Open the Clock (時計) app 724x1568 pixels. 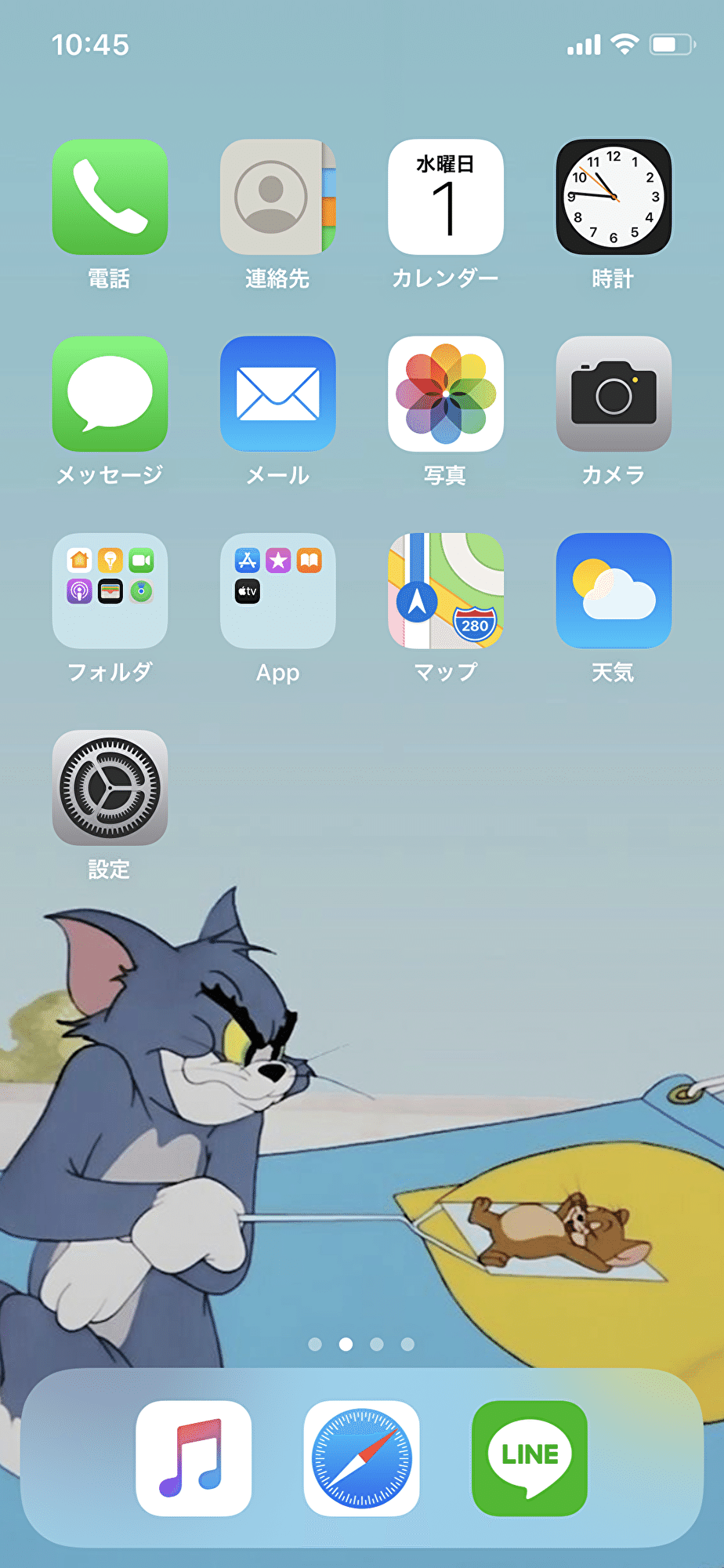(x=613, y=197)
